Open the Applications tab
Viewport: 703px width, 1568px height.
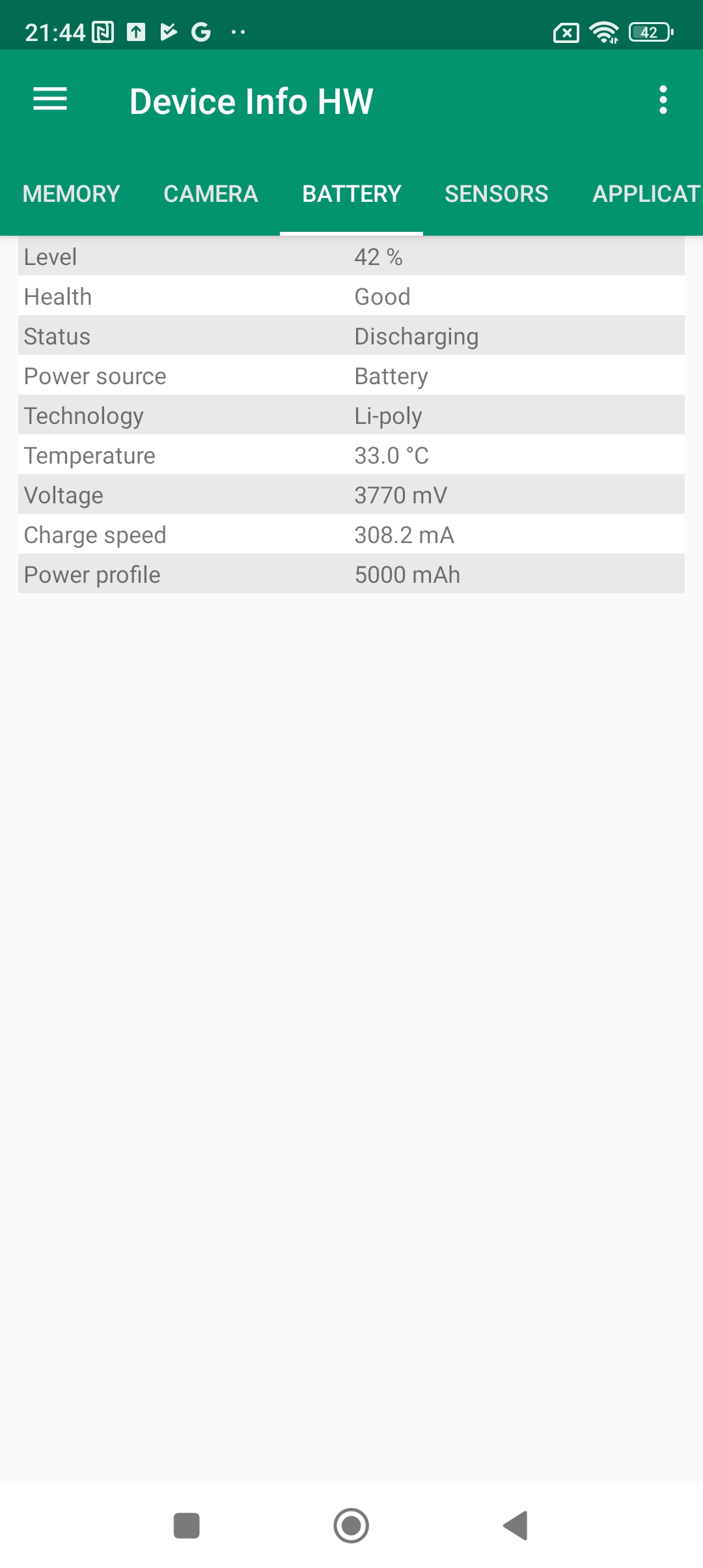pyautogui.click(x=646, y=194)
